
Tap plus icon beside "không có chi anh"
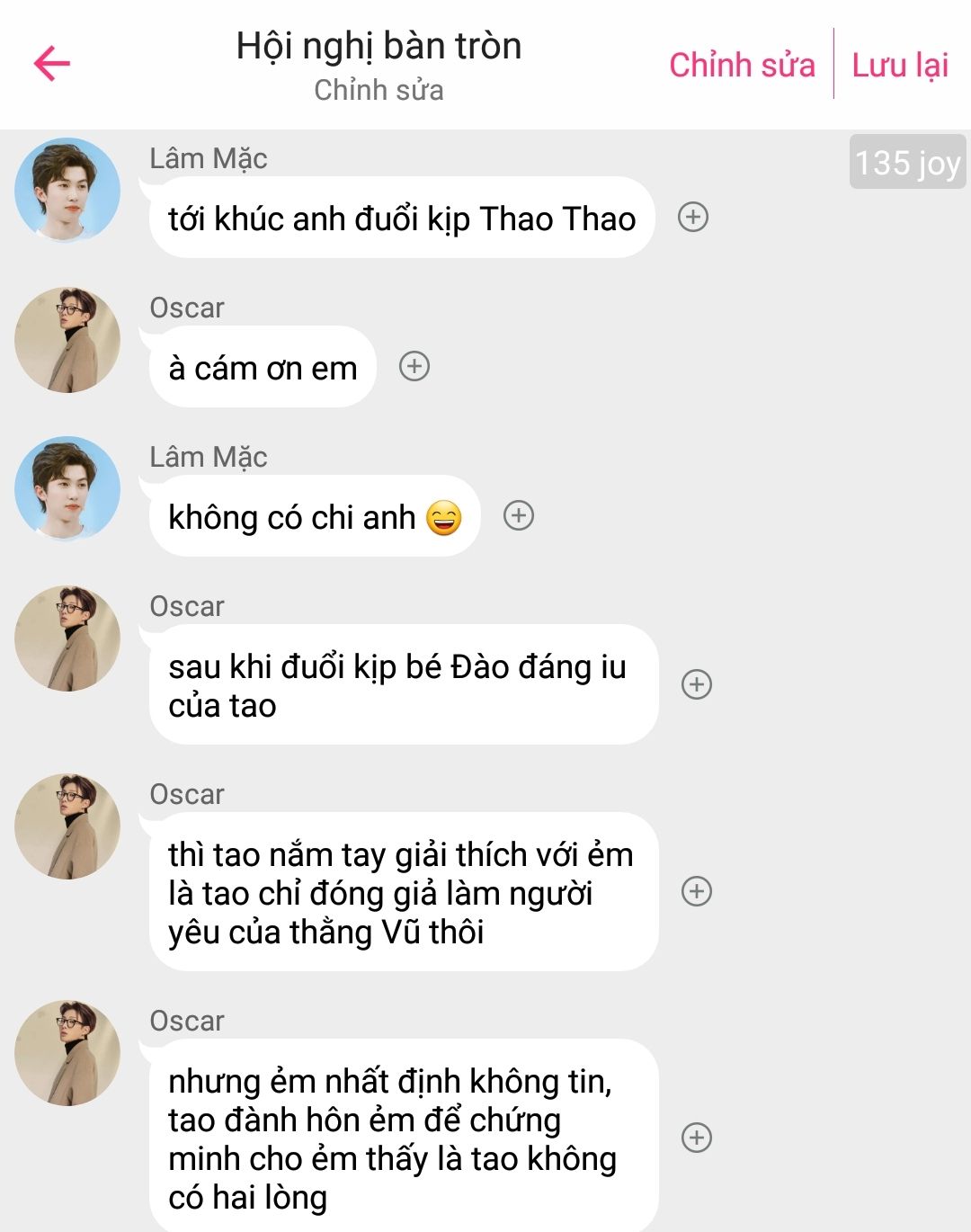pos(519,516)
